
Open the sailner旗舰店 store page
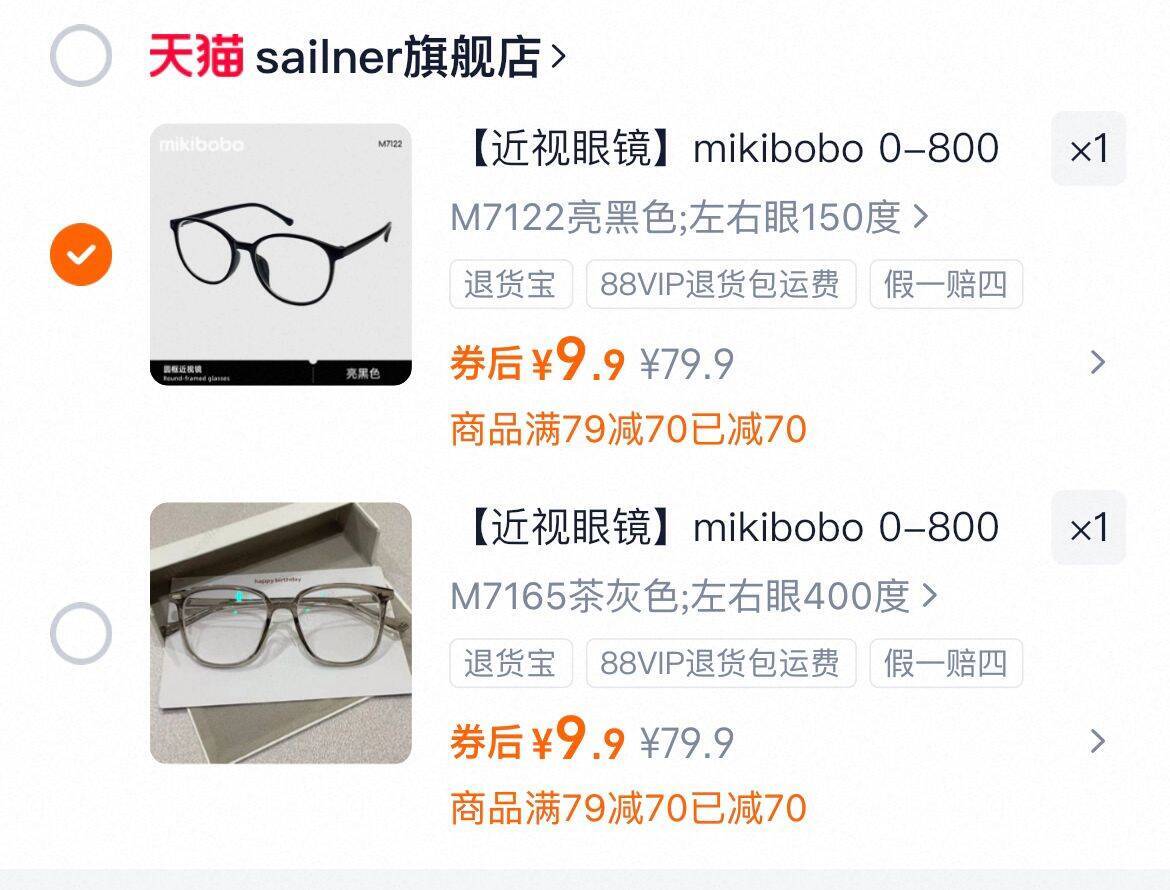[x=358, y=57]
